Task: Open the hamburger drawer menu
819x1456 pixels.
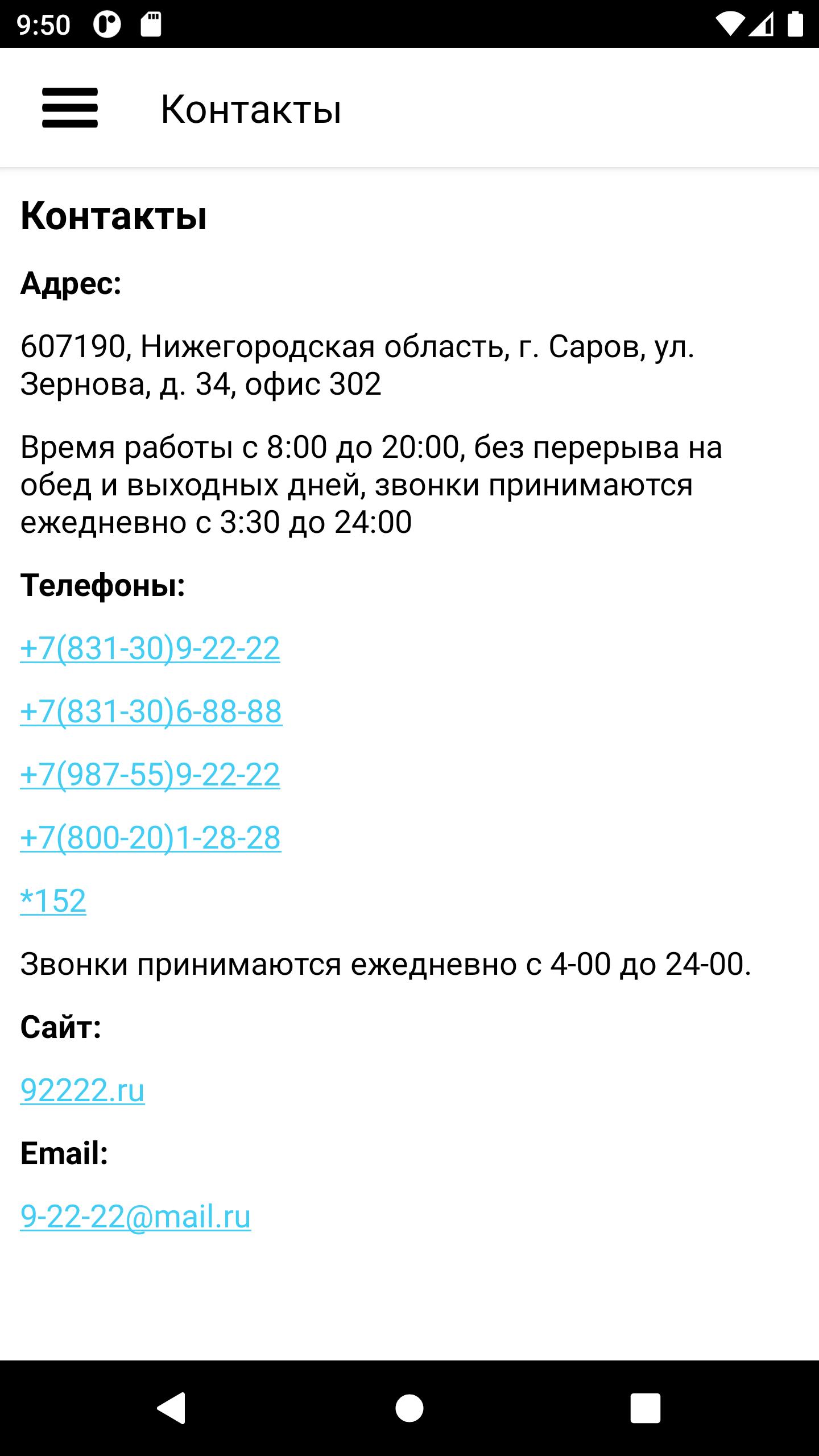Action: (x=70, y=108)
